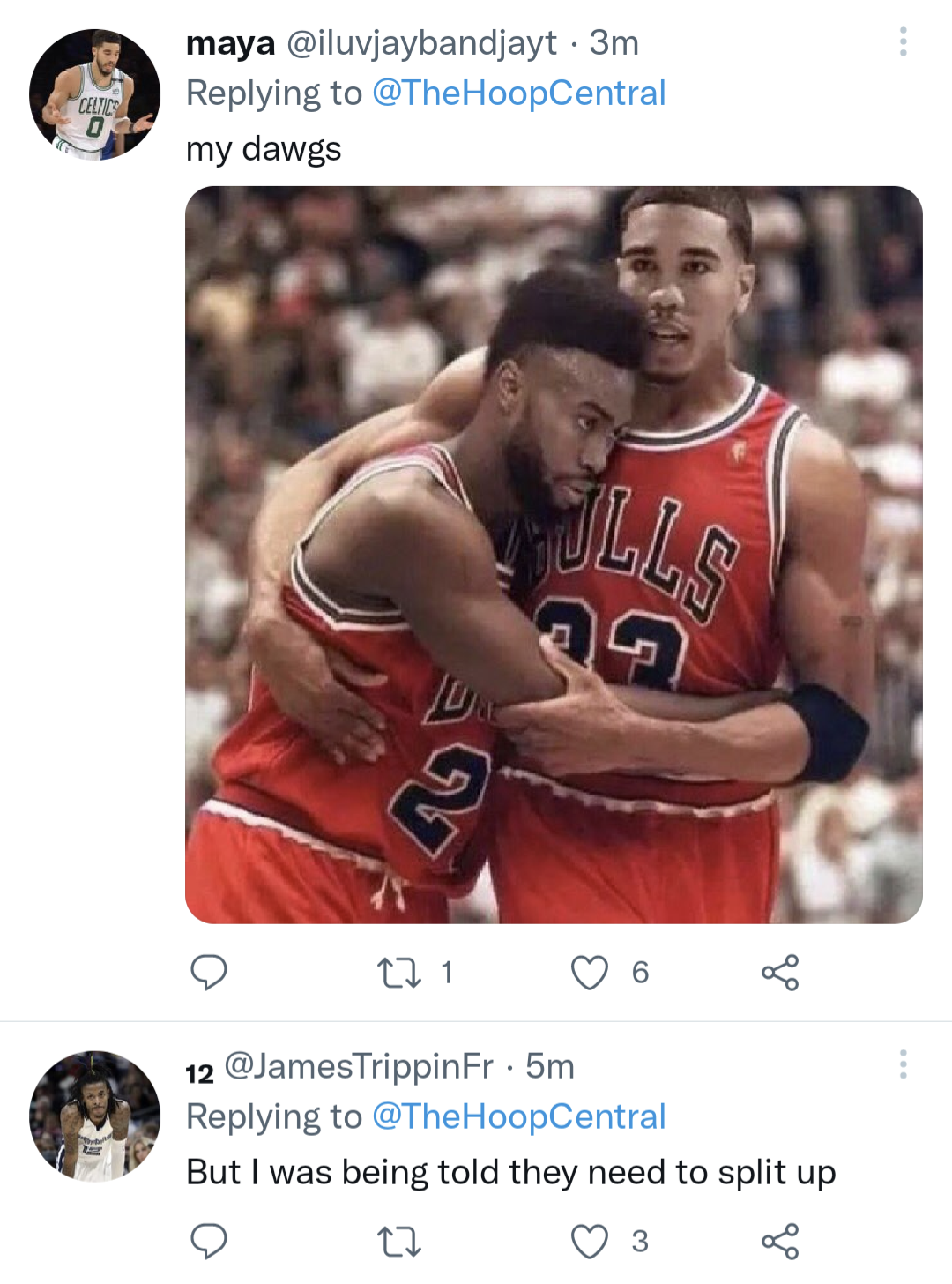Open @JamesTrippinFr's profile picture
This screenshot has height=1284, width=952.
pyautogui.click(x=94, y=1116)
